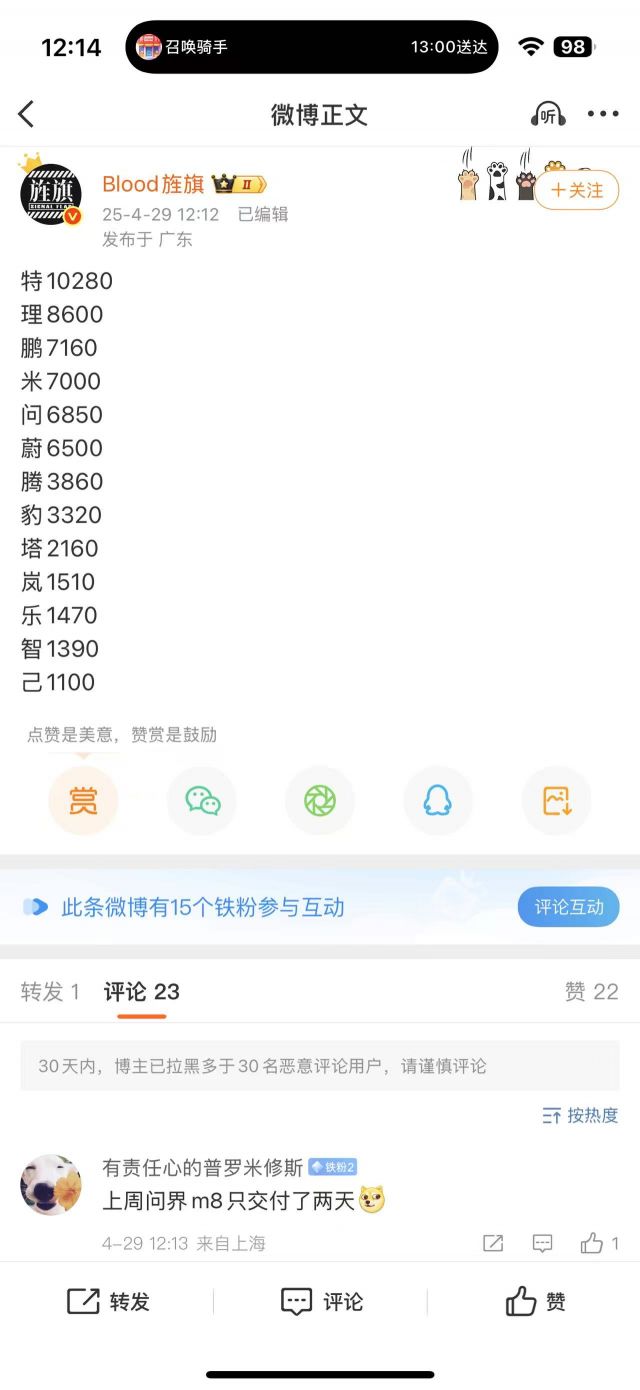Share the post to QQ

438,801
